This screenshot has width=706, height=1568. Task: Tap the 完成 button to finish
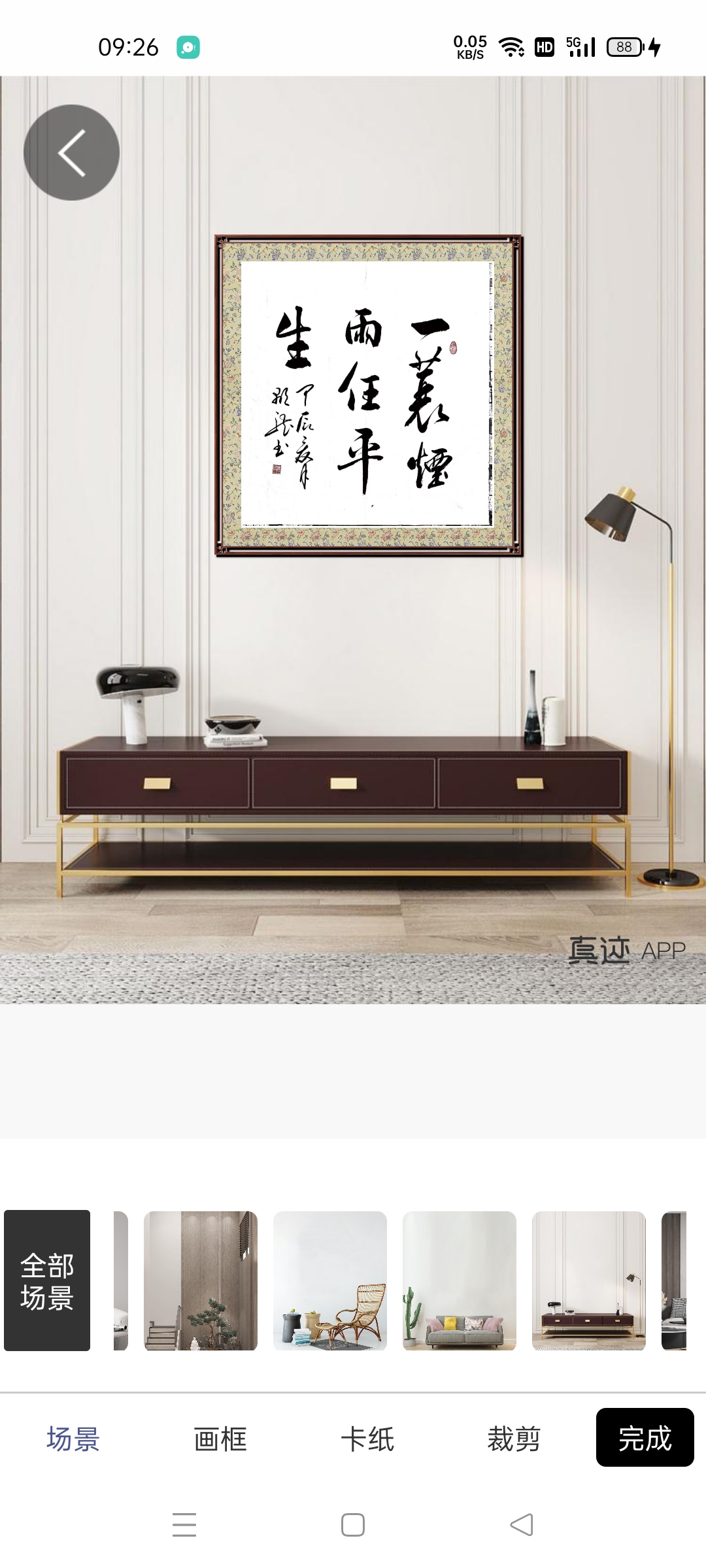click(x=645, y=1437)
